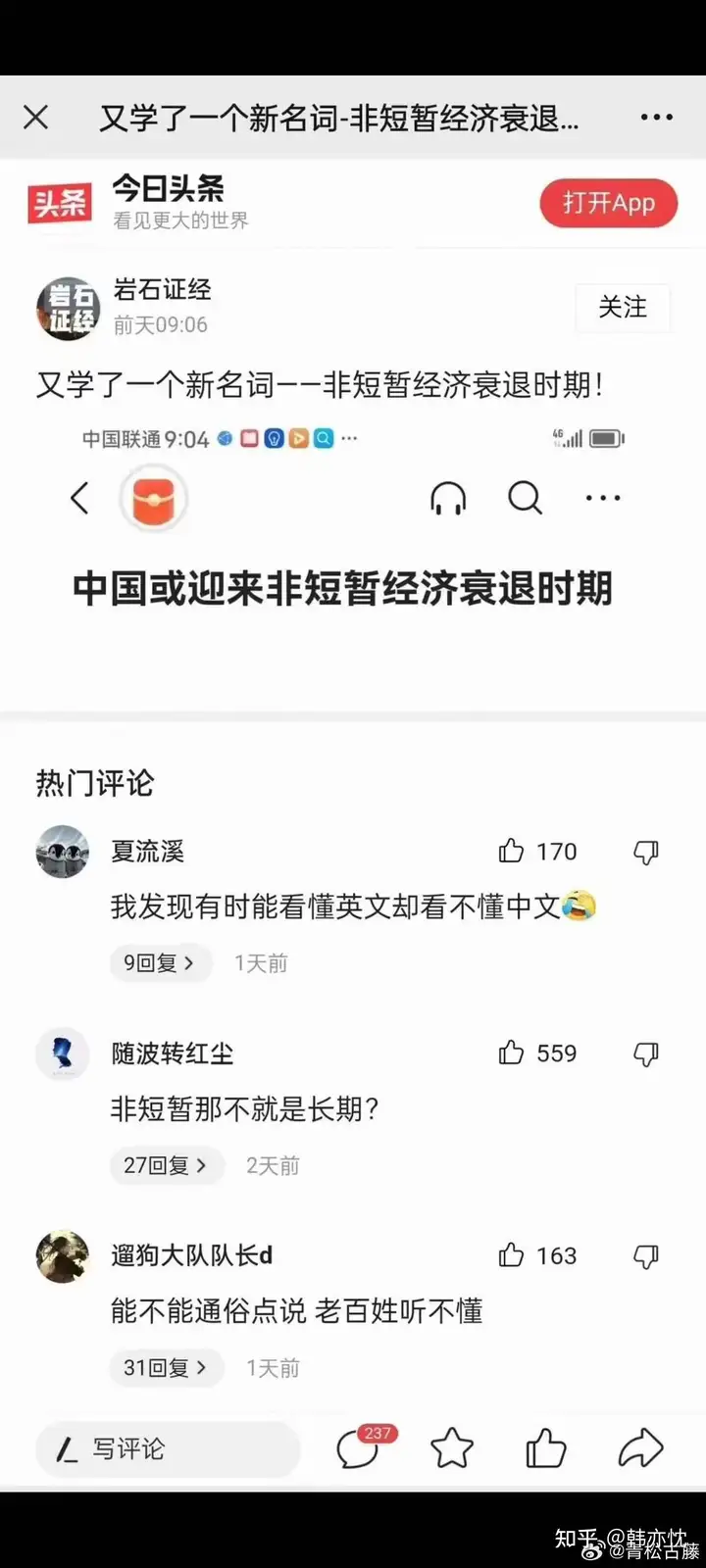The height and width of the screenshot is (1568, 706).
Task: Open the overflow menu in the title bar
Action: [656, 118]
